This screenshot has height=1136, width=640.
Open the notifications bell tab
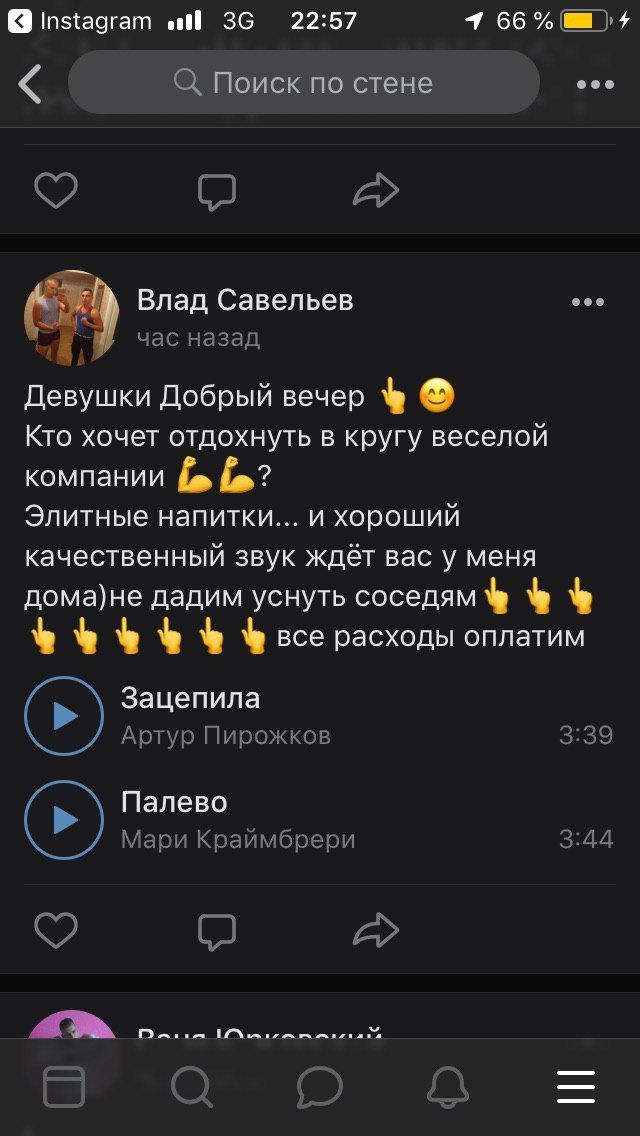tap(448, 1087)
